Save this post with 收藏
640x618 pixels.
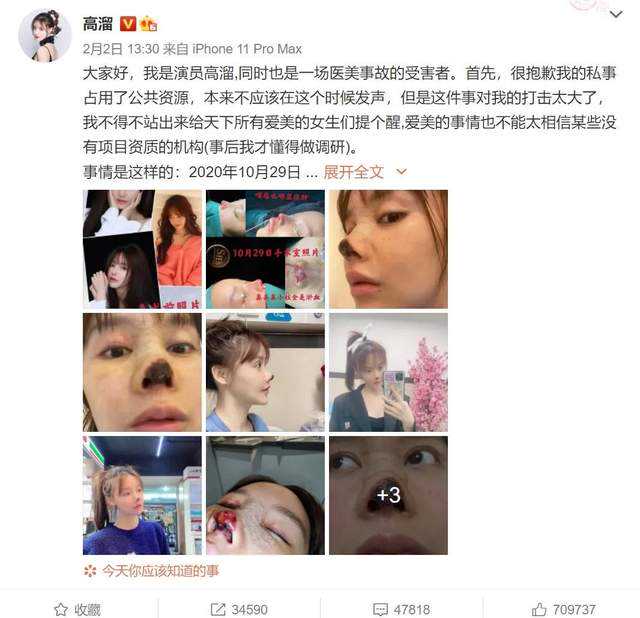[x=77, y=609]
